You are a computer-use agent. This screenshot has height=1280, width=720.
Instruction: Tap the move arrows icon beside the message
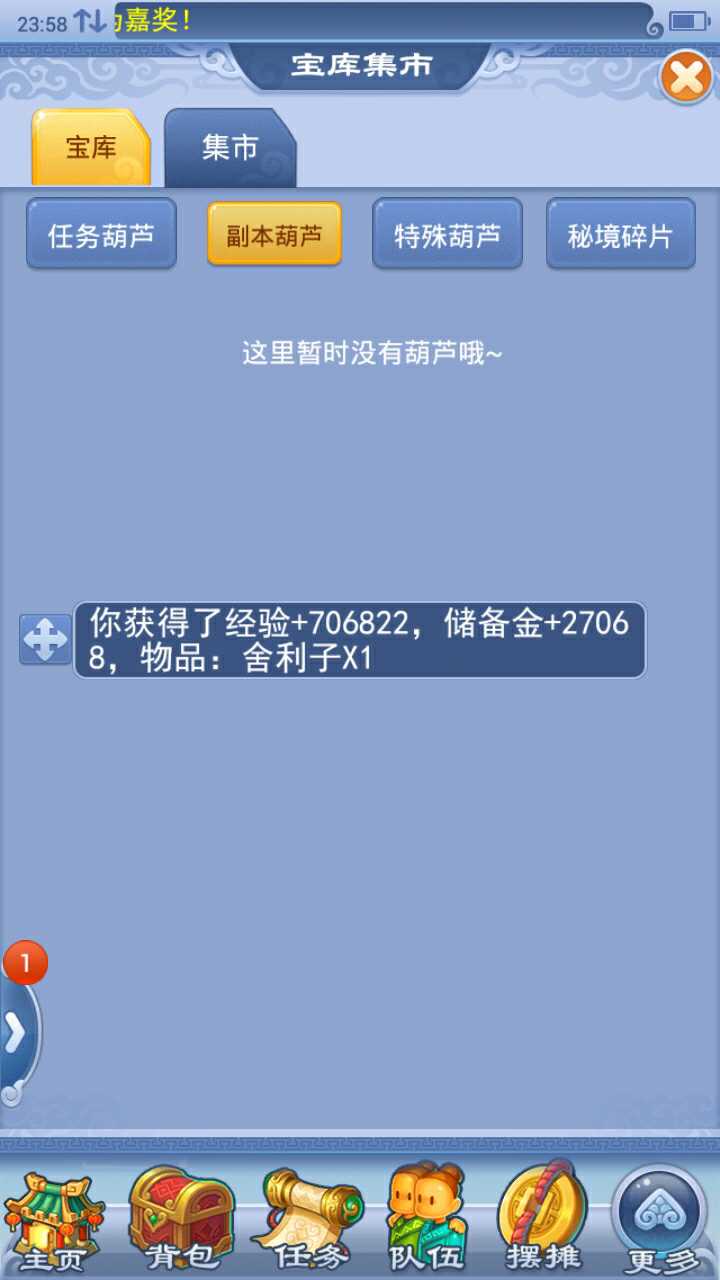click(x=45, y=639)
